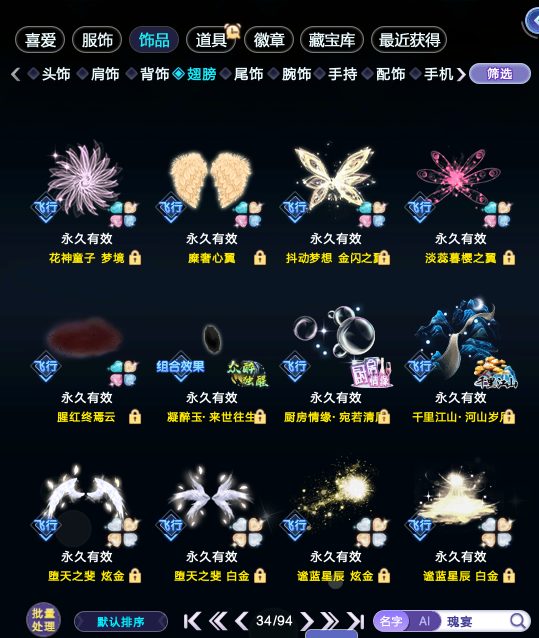
Task: Open the 筛选 filter button
Action: click(x=500, y=74)
